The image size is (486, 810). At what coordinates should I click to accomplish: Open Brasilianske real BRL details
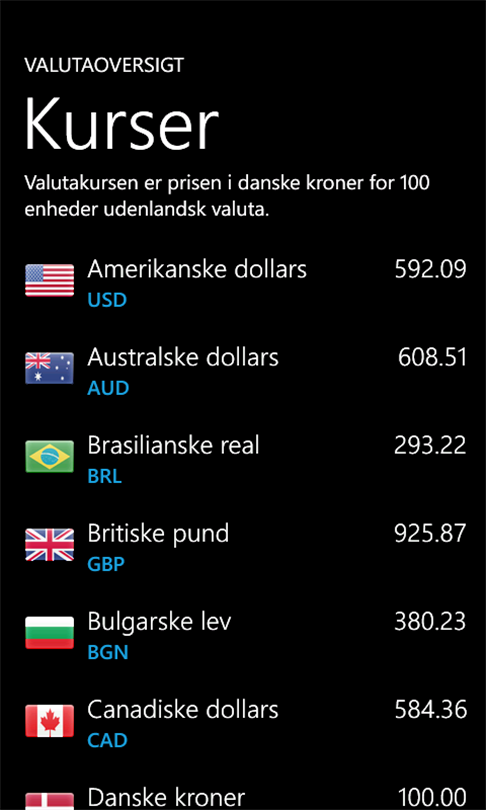pos(245,459)
